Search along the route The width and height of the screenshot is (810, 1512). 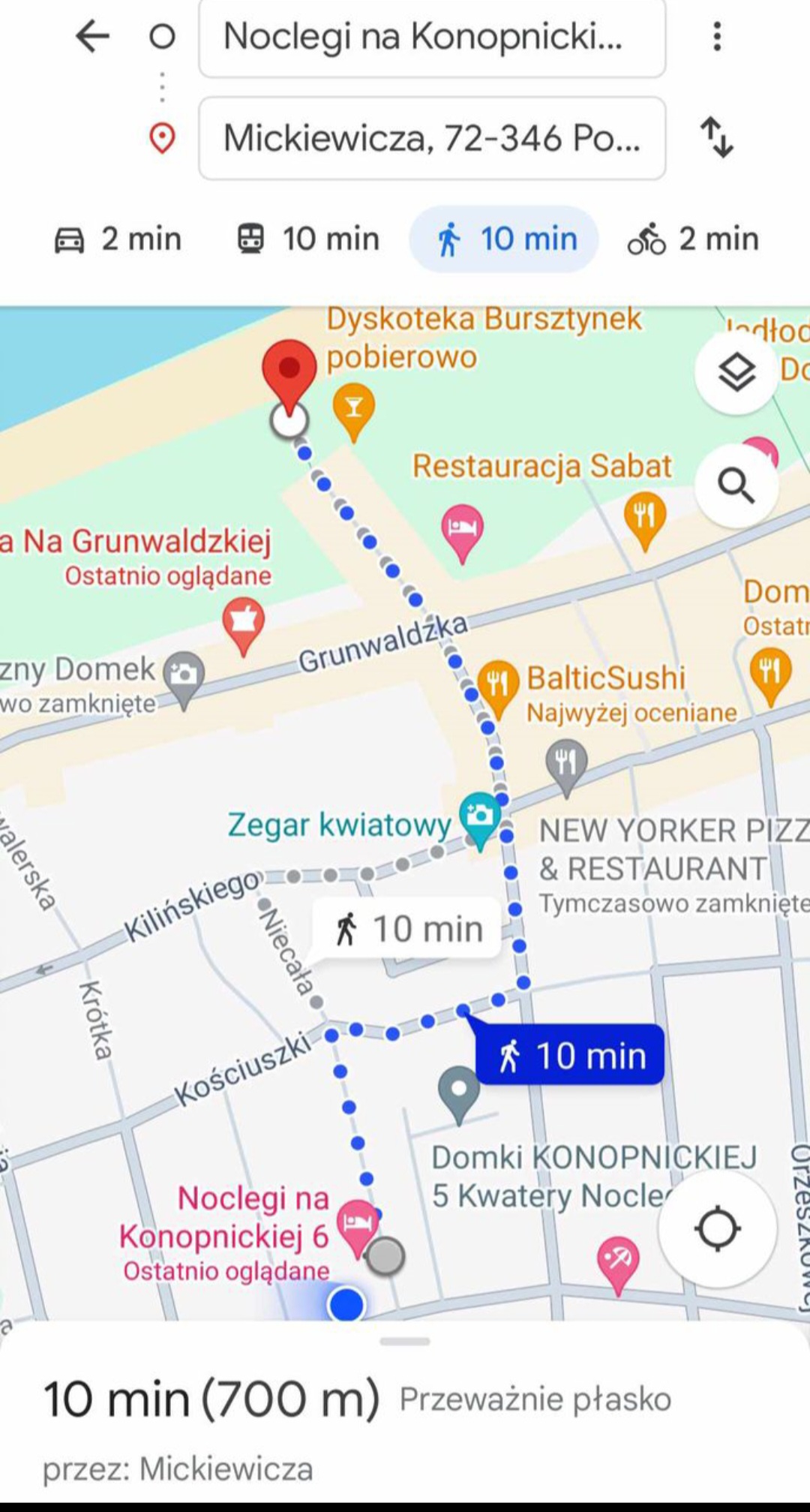coord(736,486)
